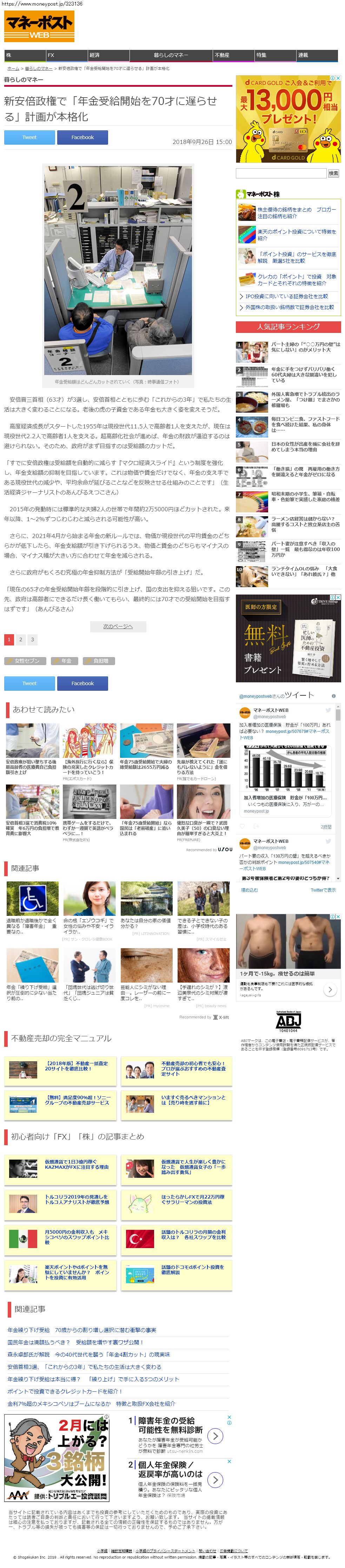345x1568 pixels.
Task: Tap the Twitterで表示 link in the tweet widget
Action: (323, 890)
